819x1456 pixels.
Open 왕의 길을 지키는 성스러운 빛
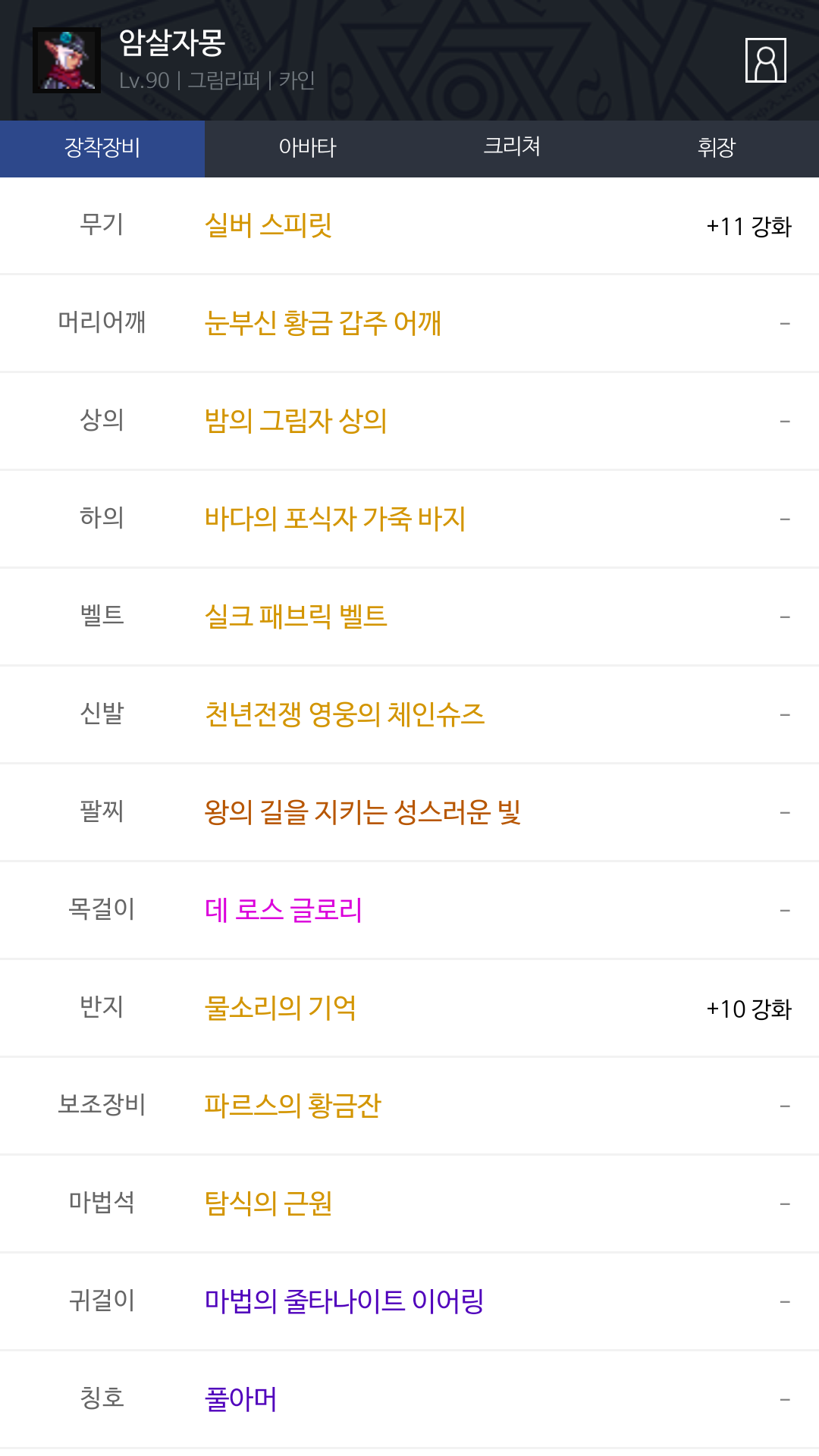pyautogui.click(x=362, y=812)
